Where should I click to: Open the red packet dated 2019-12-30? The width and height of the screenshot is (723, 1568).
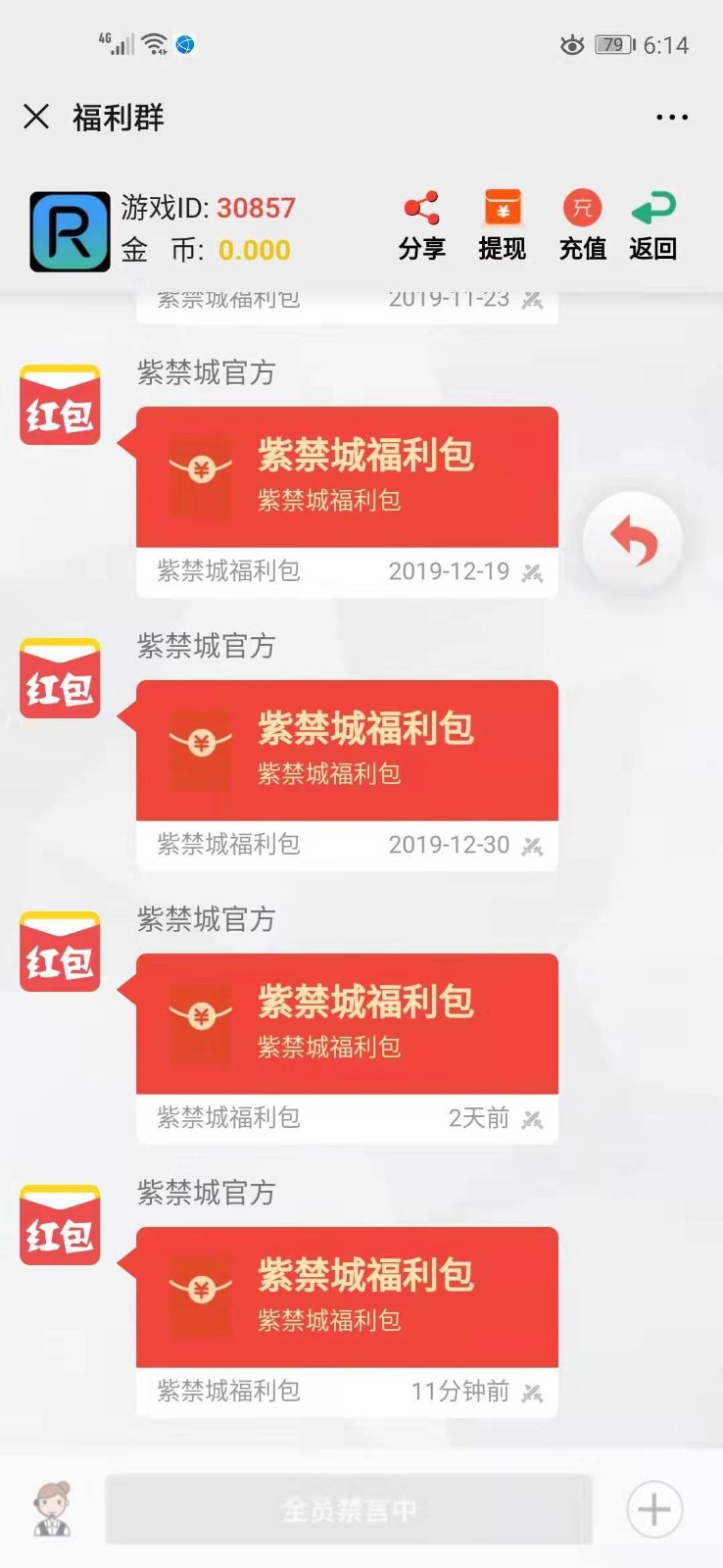[348, 751]
